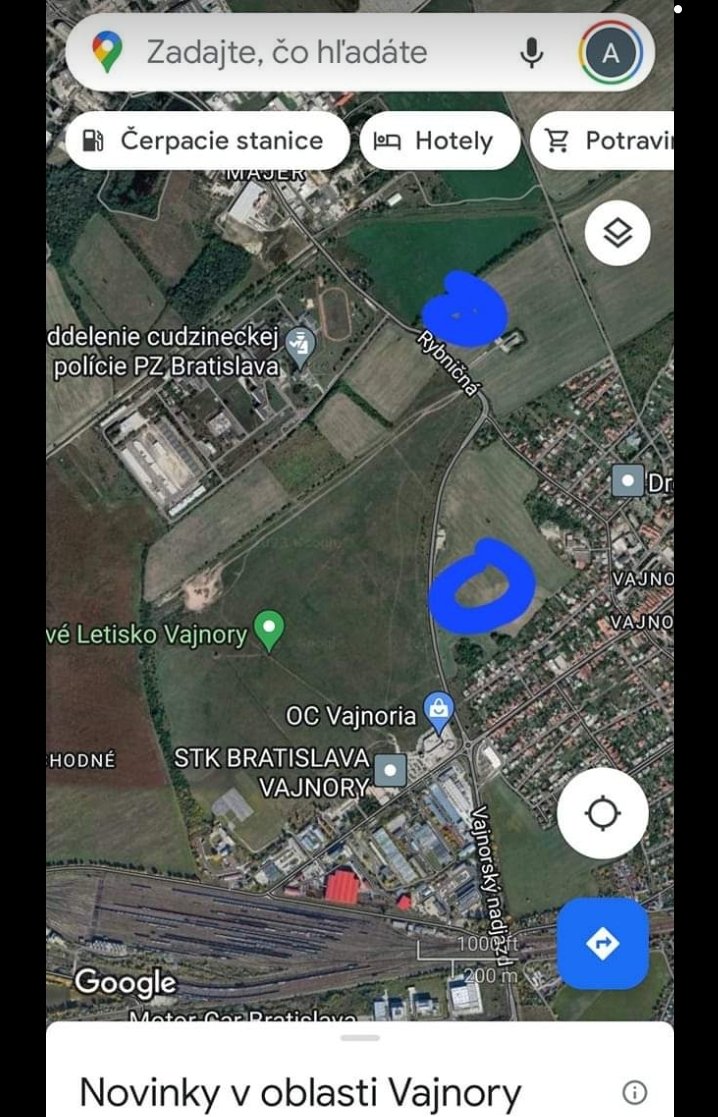
Task: Start voice search with the microphone
Action: (x=532, y=53)
